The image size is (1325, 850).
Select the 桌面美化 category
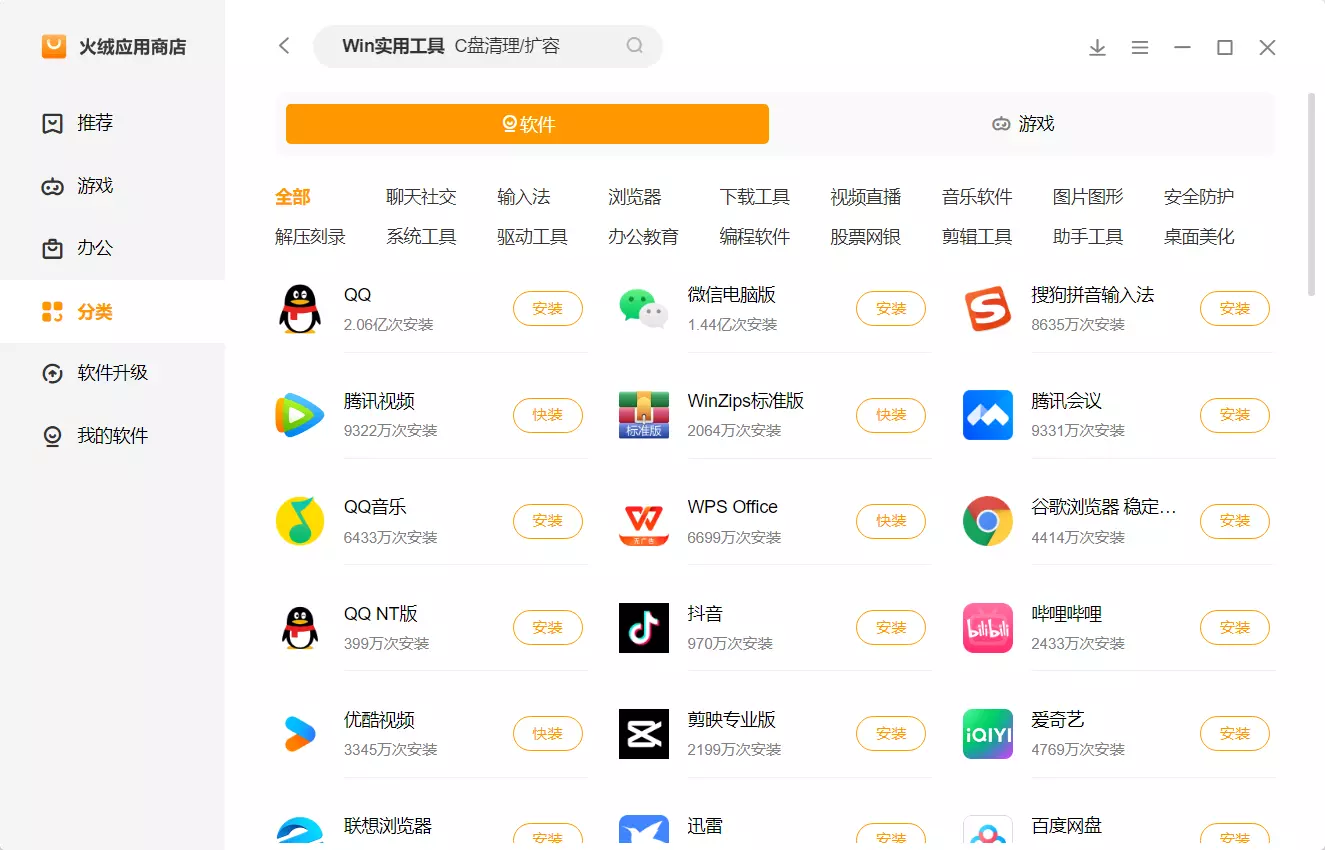pos(1198,237)
